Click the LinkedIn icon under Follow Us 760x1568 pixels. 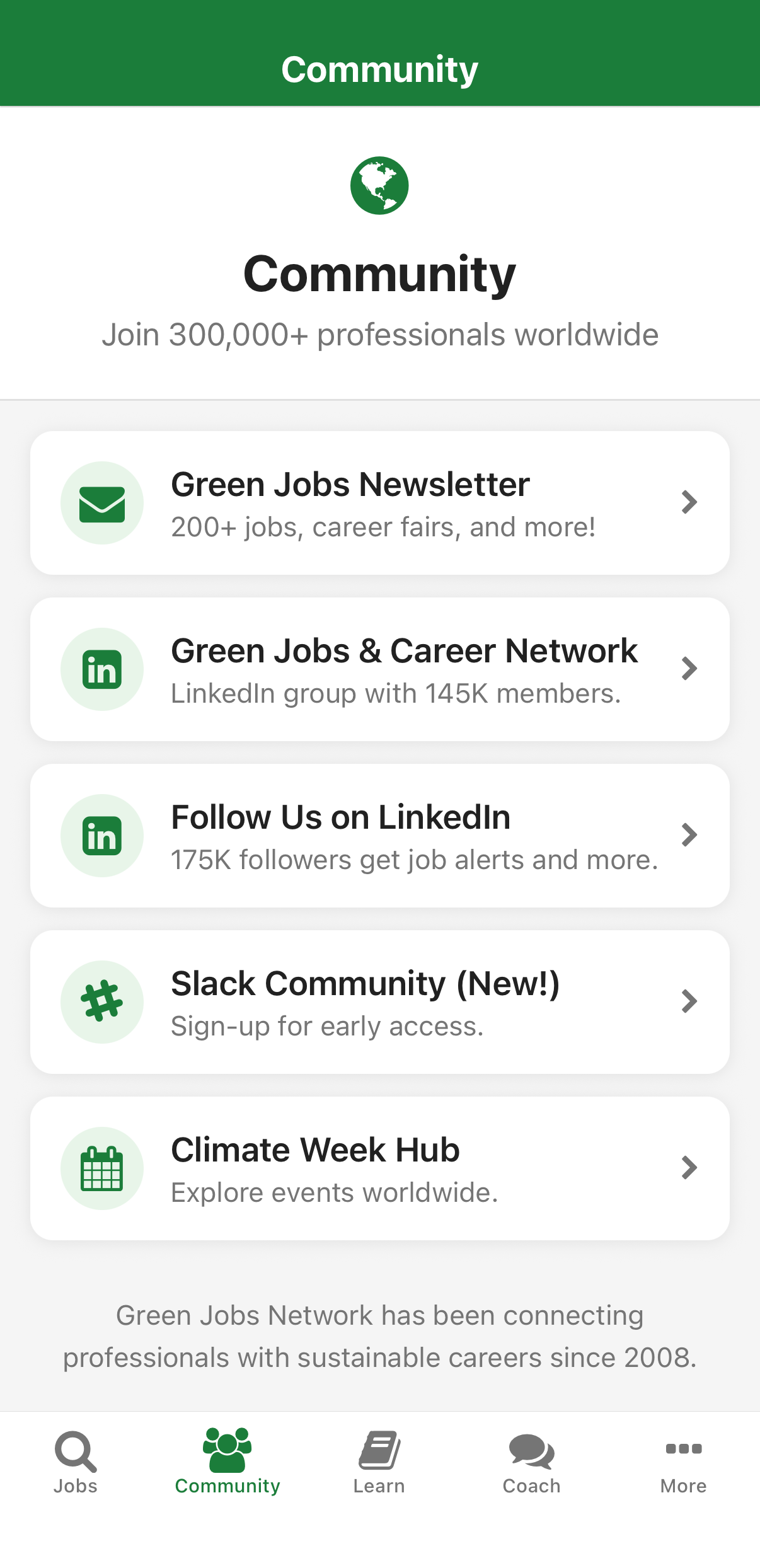pyautogui.click(x=102, y=835)
